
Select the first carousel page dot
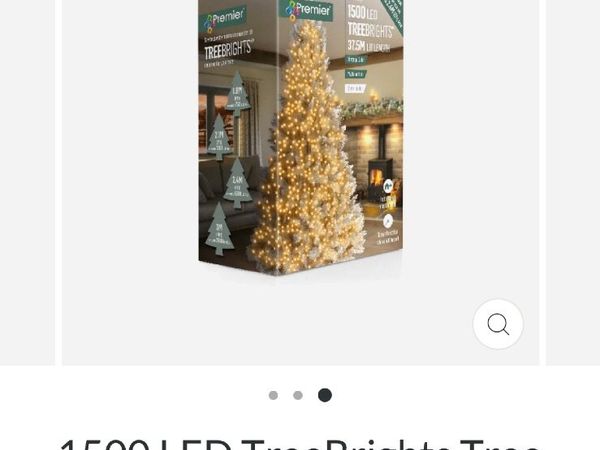(273, 395)
